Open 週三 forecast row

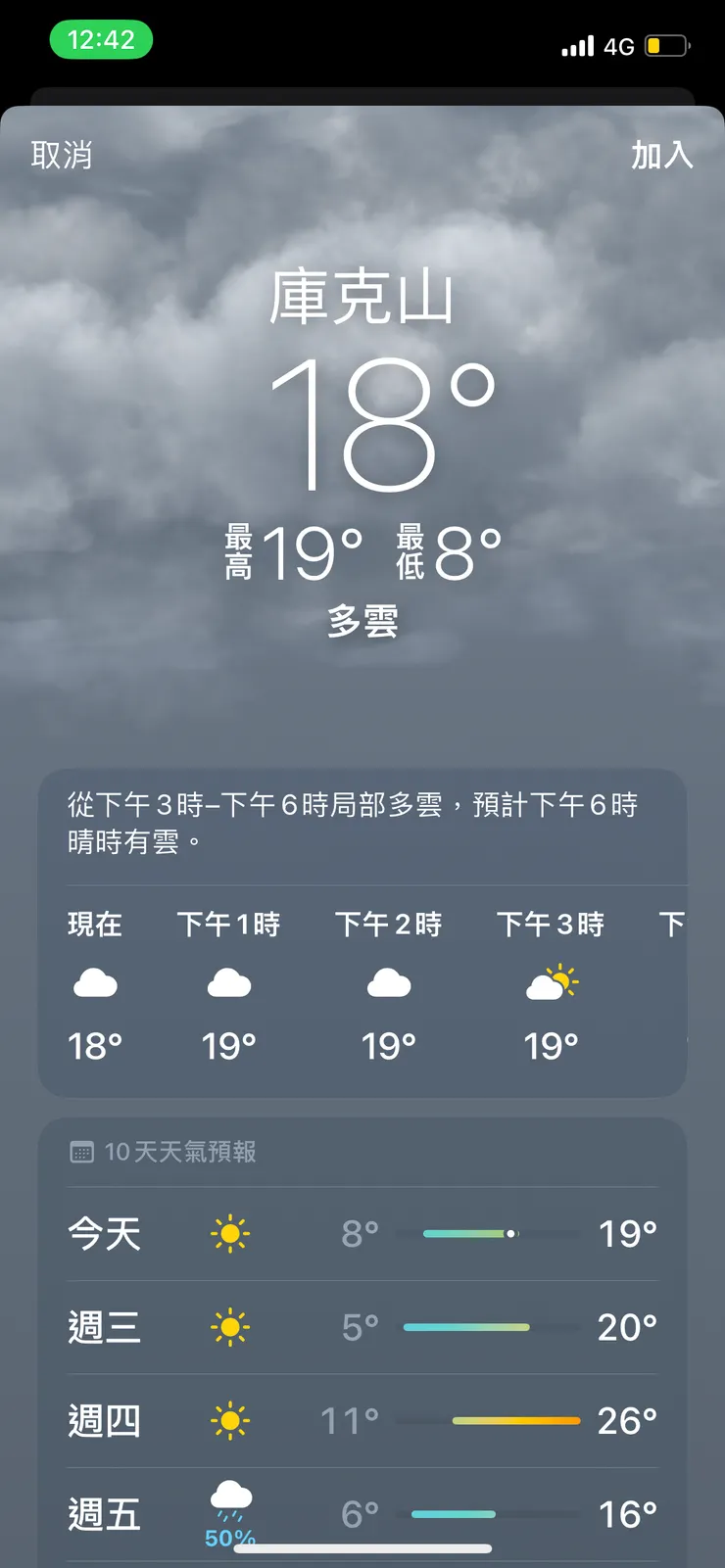(362, 1327)
